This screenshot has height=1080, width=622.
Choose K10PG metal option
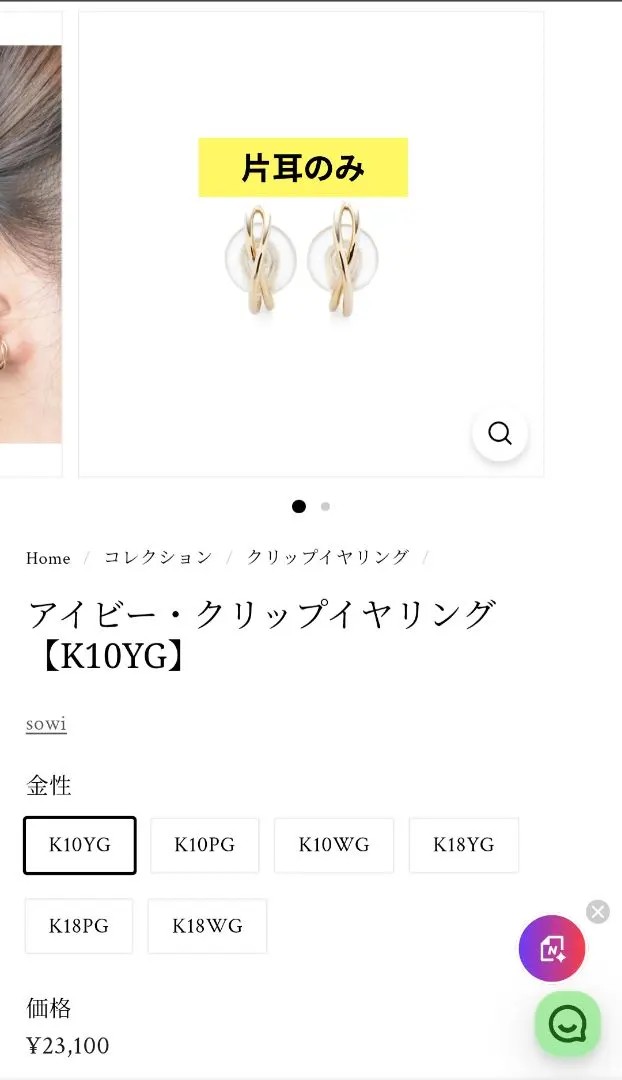[x=204, y=845]
